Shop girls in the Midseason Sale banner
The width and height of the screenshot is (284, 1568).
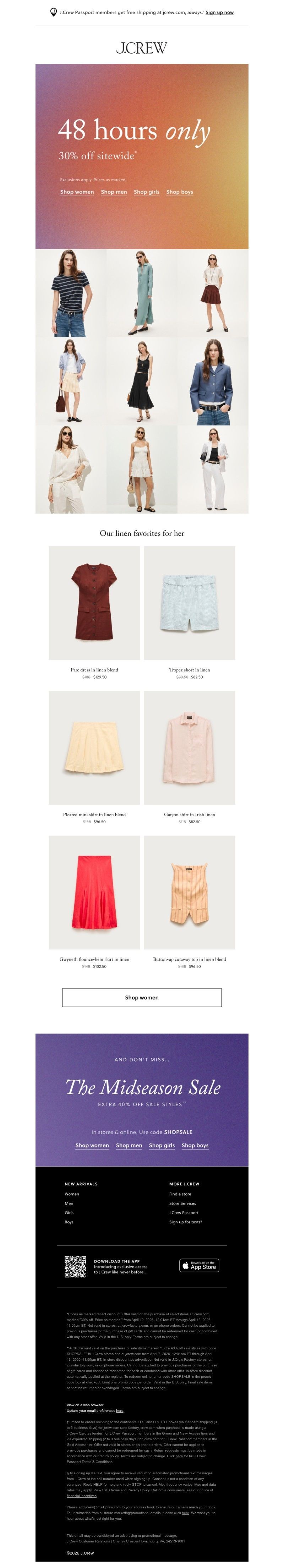click(x=162, y=1146)
